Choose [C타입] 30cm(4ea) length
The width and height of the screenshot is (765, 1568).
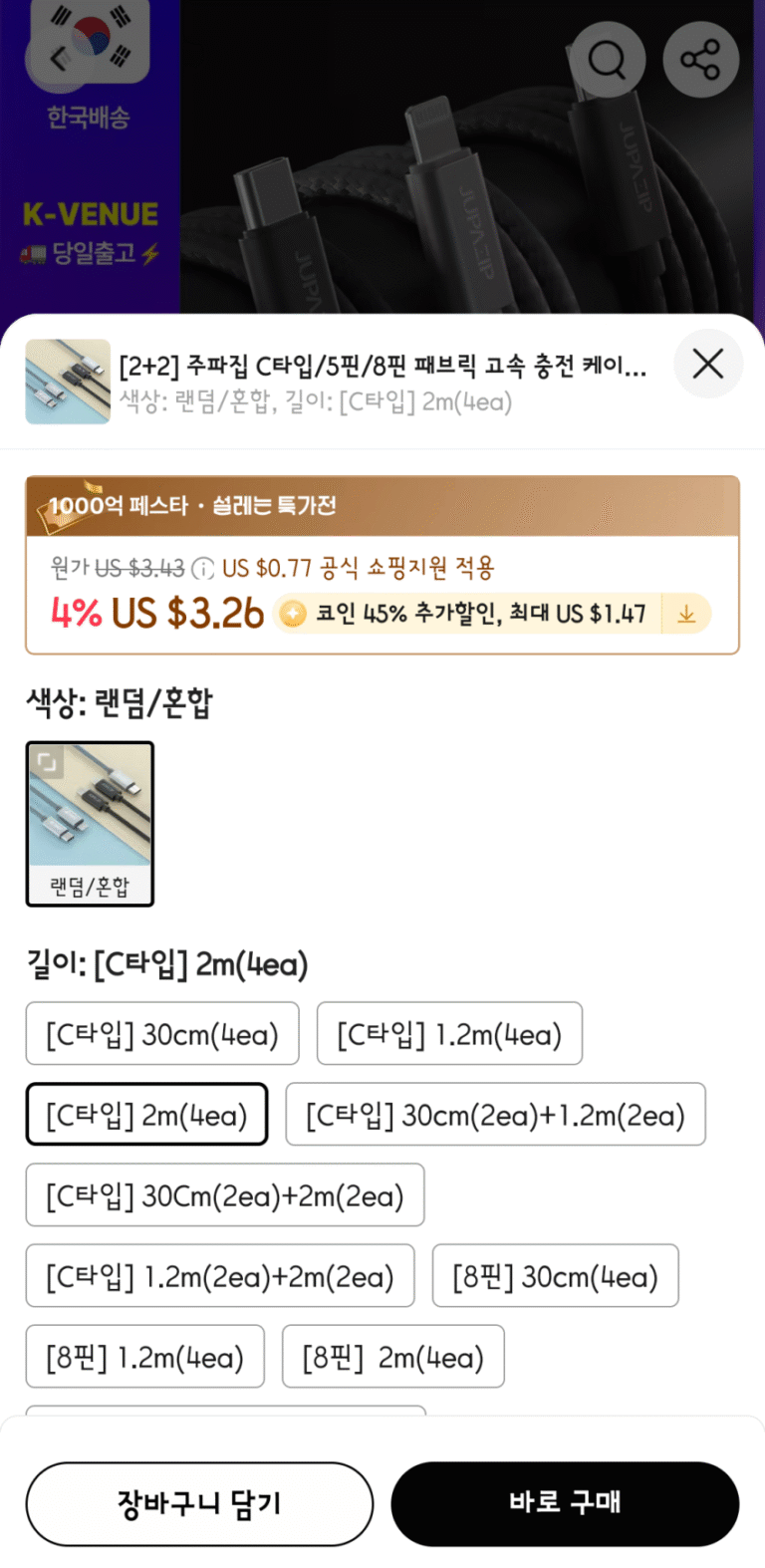(x=162, y=1034)
